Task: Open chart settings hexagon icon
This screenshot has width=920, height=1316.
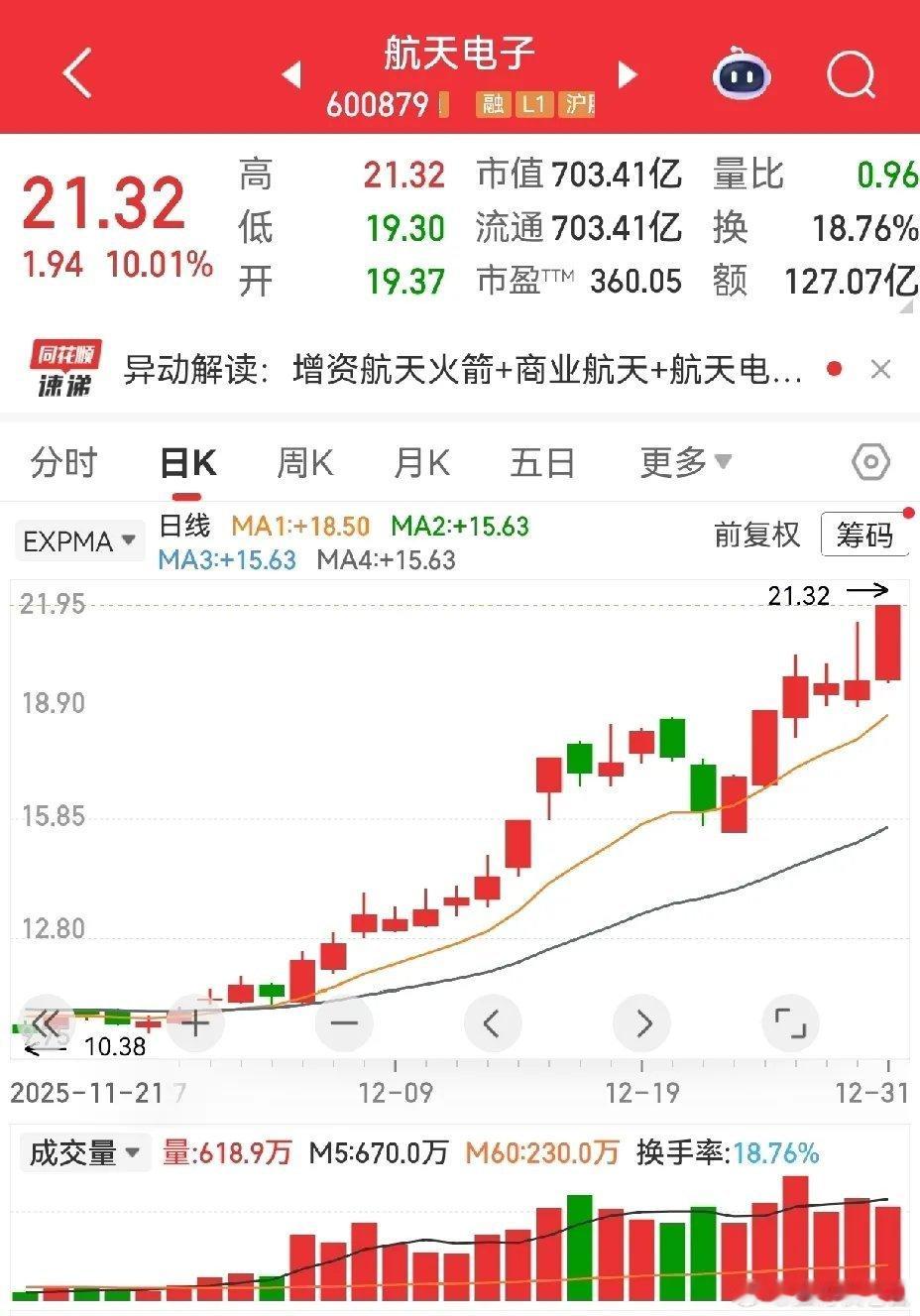Action: (x=870, y=462)
